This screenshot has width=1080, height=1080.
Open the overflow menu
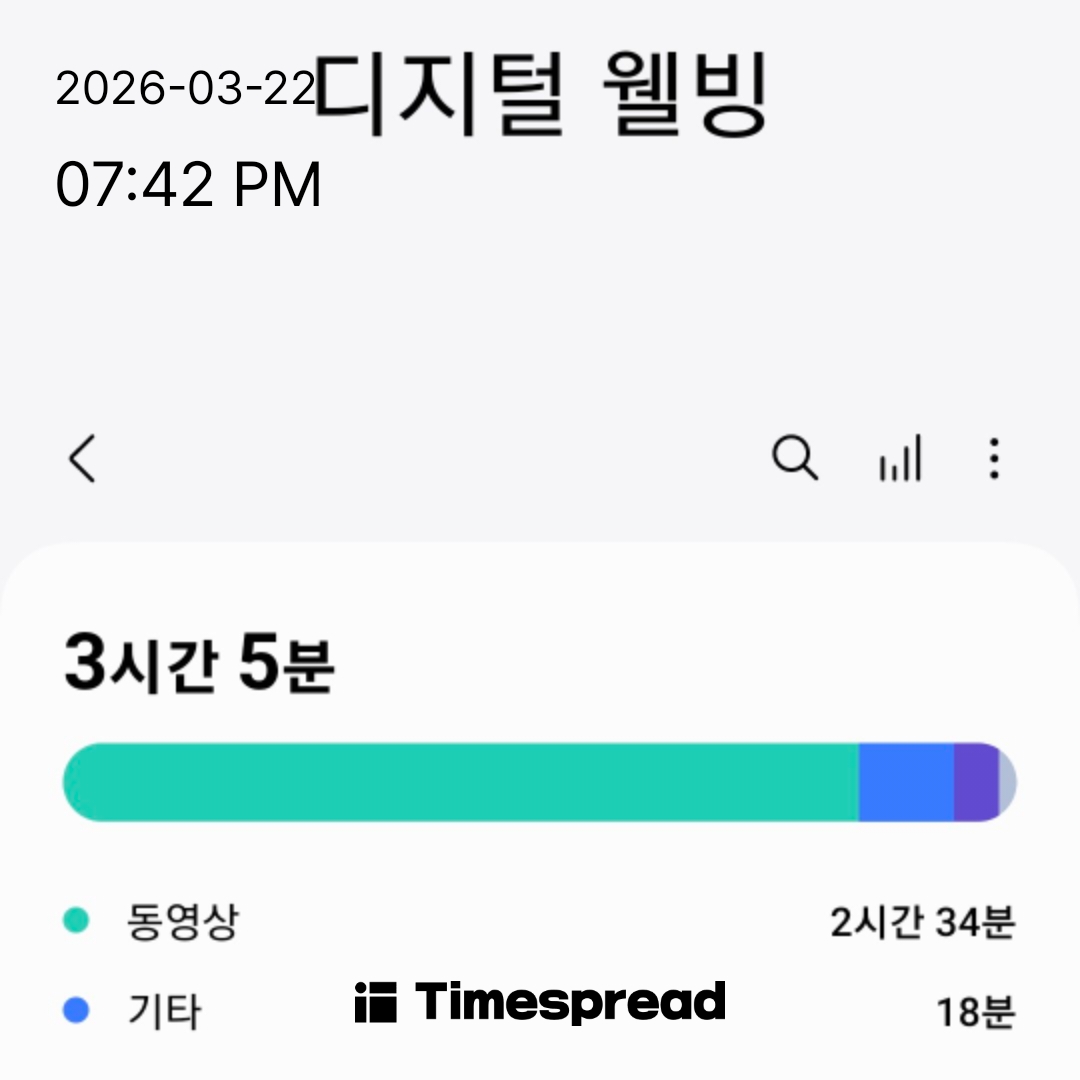993,460
